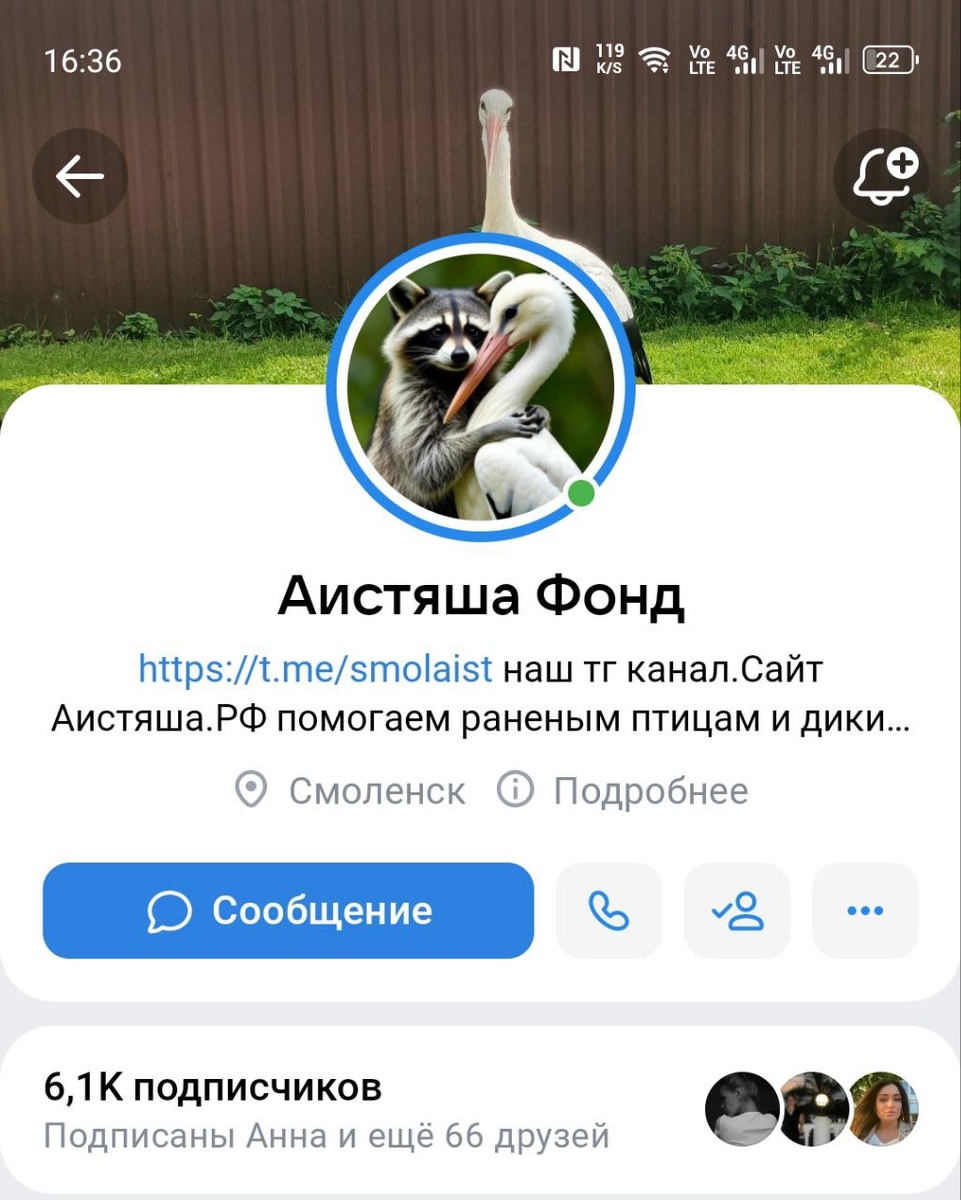
Task: Go back using the arrow icon
Action: click(80, 177)
